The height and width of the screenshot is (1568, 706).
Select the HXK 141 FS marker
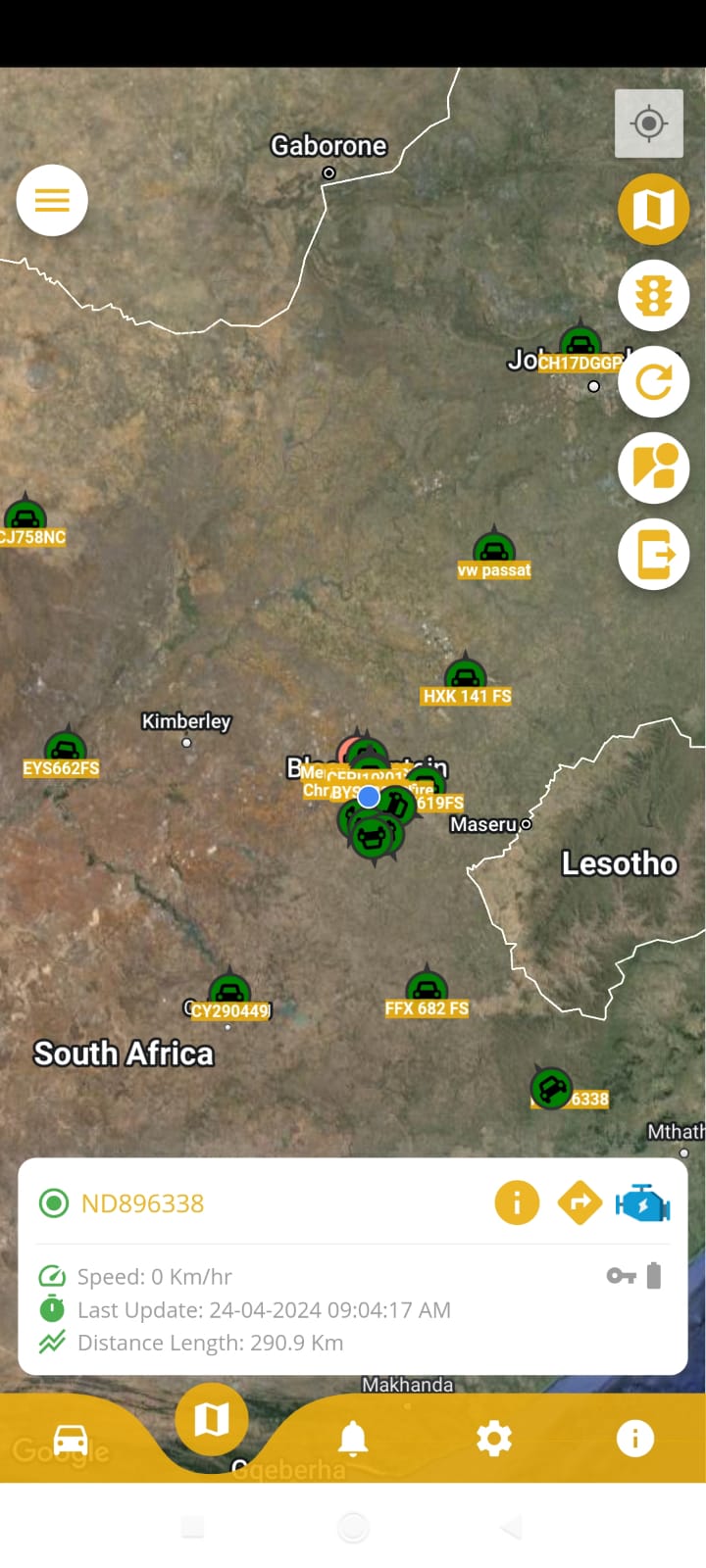click(465, 676)
